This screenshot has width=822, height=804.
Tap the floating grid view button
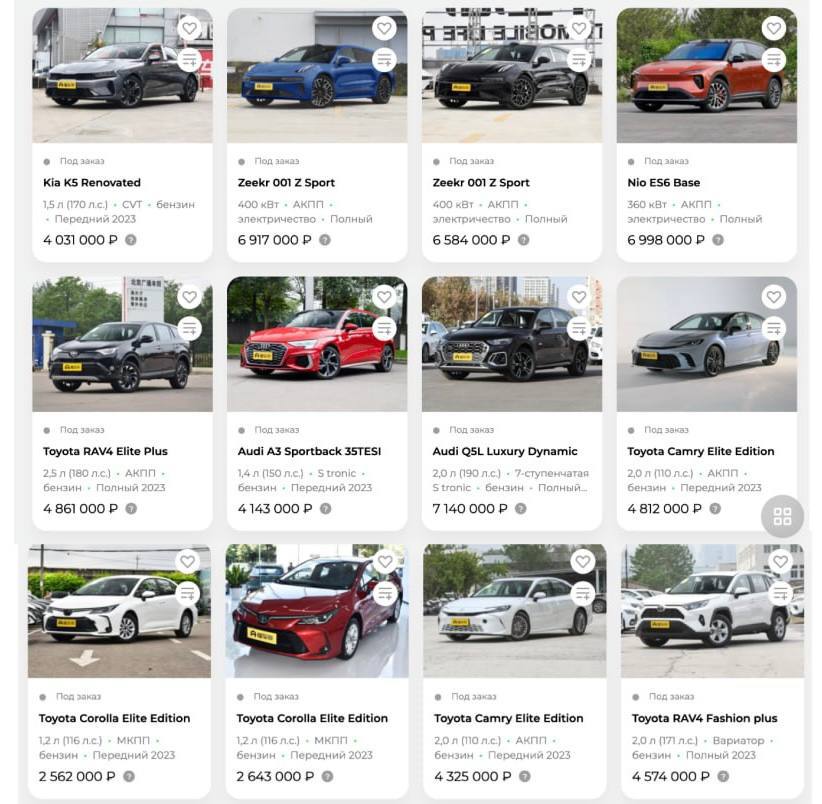[x=782, y=516]
